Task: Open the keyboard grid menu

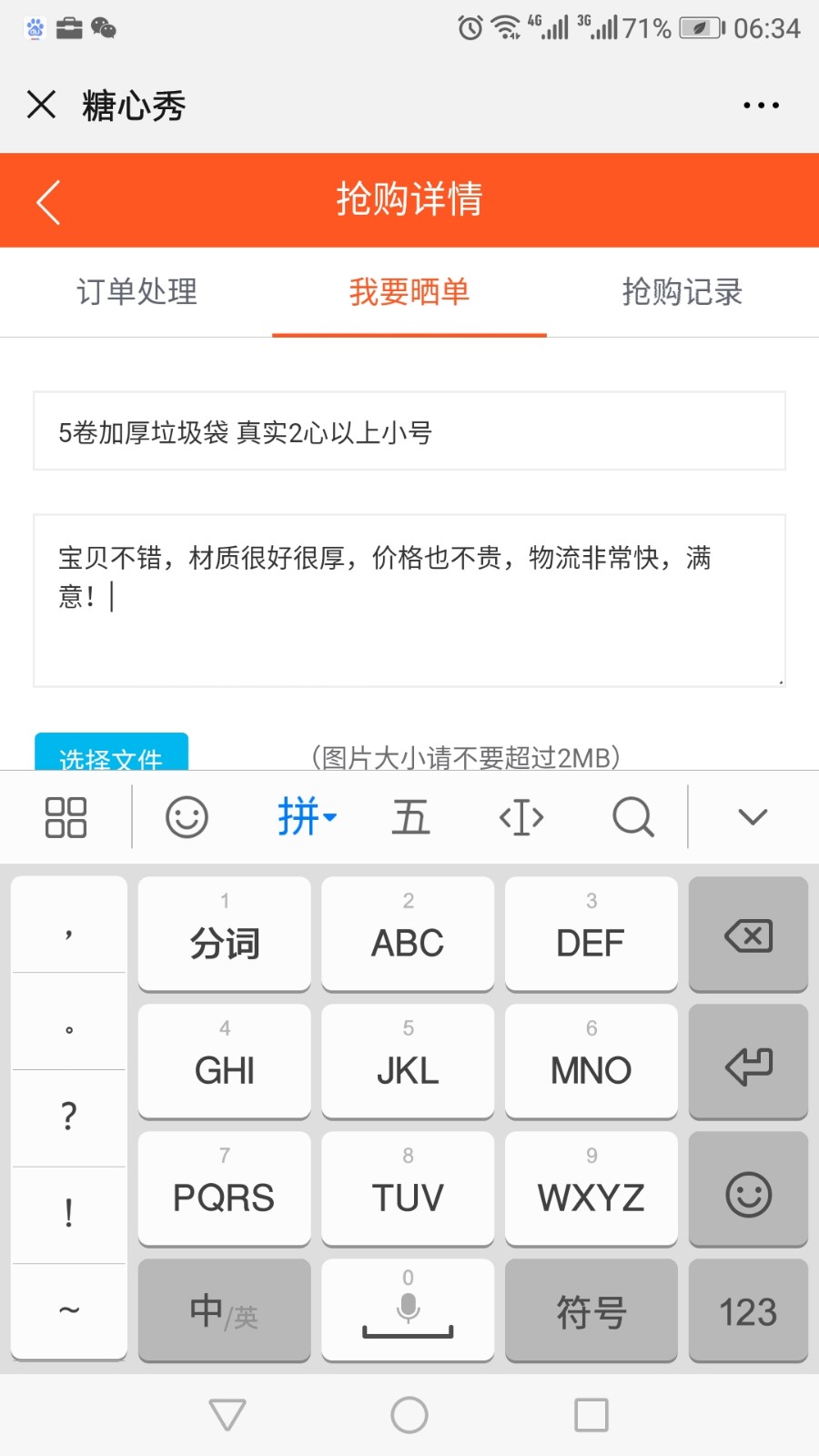Action: [x=66, y=816]
